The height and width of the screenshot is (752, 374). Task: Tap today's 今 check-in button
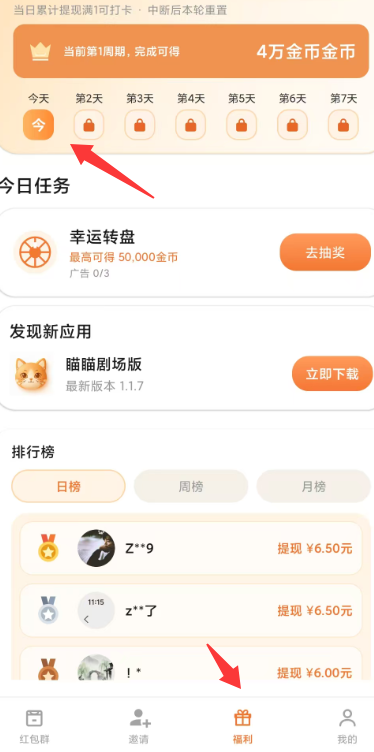(x=38, y=125)
